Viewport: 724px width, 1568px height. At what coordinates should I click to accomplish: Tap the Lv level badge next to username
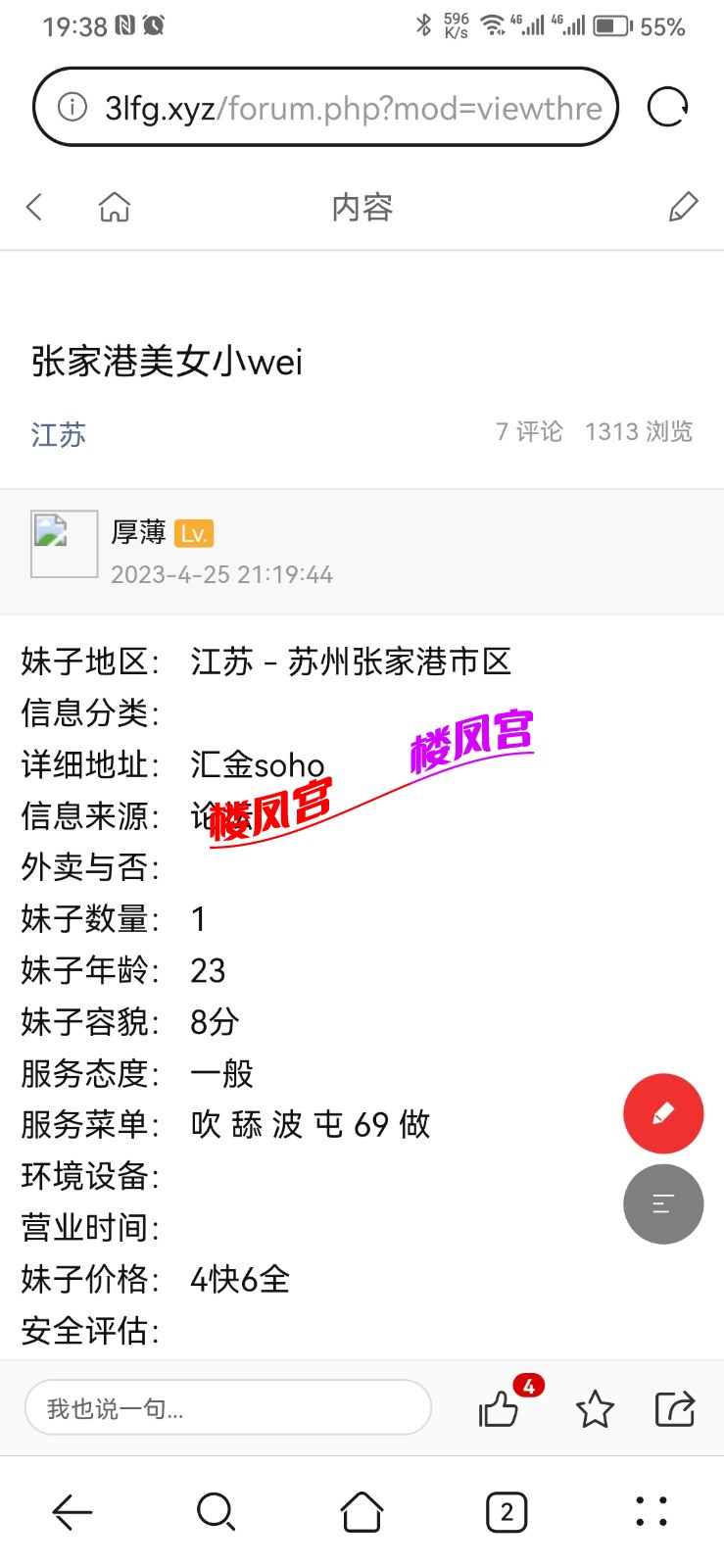pos(194,533)
